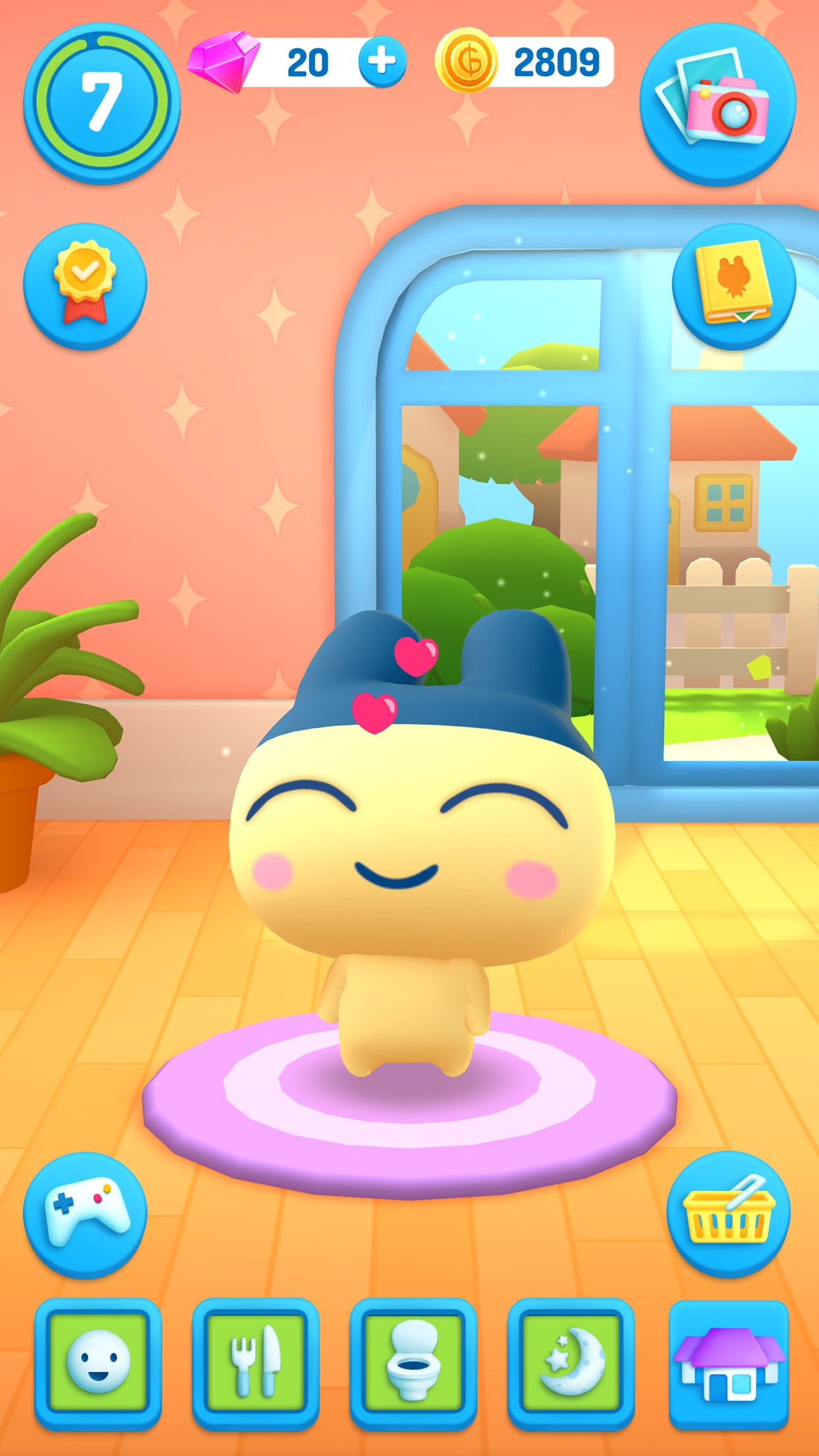Send the pet to the toilet
This screenshot has width=819, height=1456.
(x=413, y=1362)
